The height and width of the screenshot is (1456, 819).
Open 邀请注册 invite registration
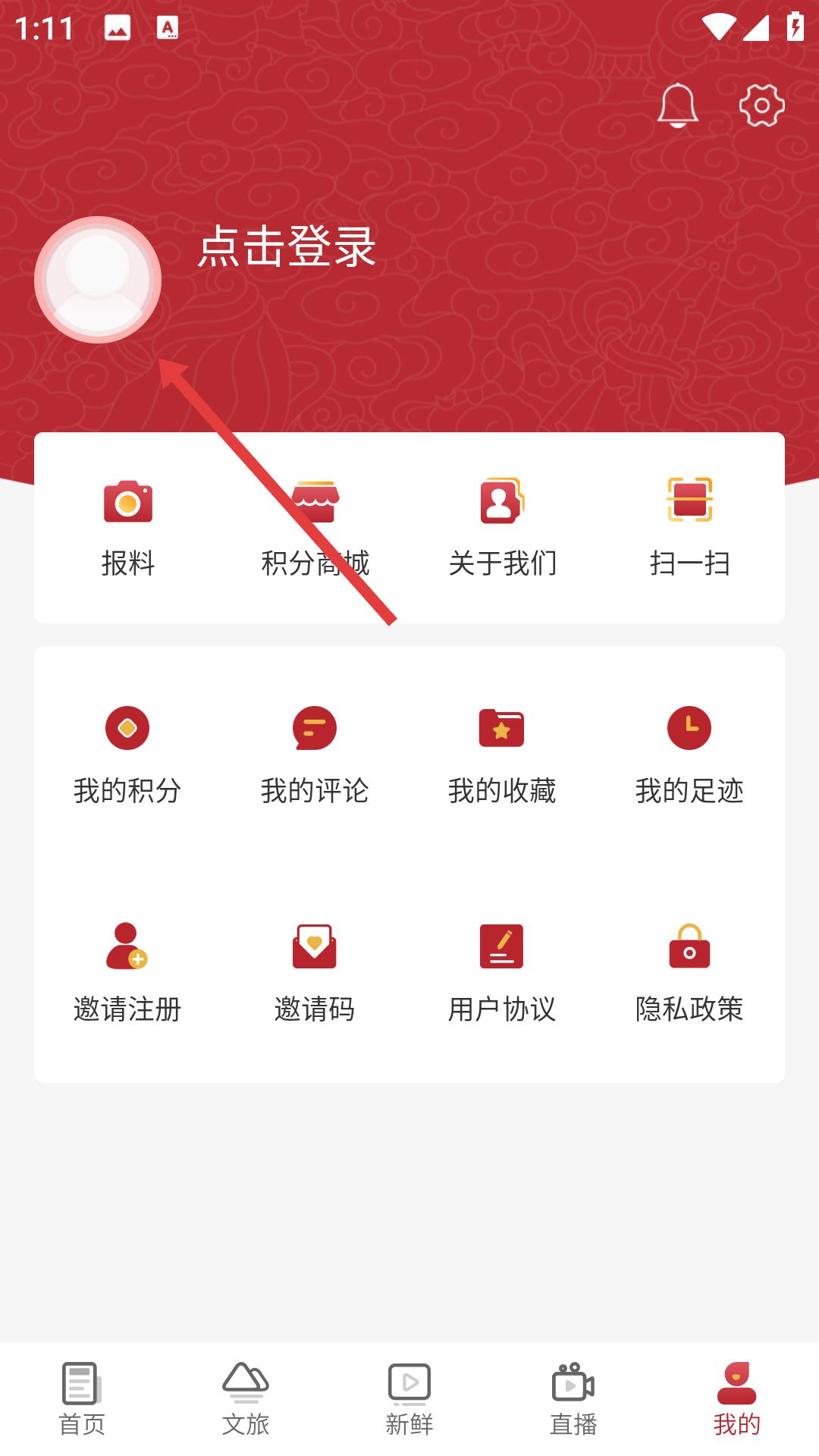click(127, 973)
